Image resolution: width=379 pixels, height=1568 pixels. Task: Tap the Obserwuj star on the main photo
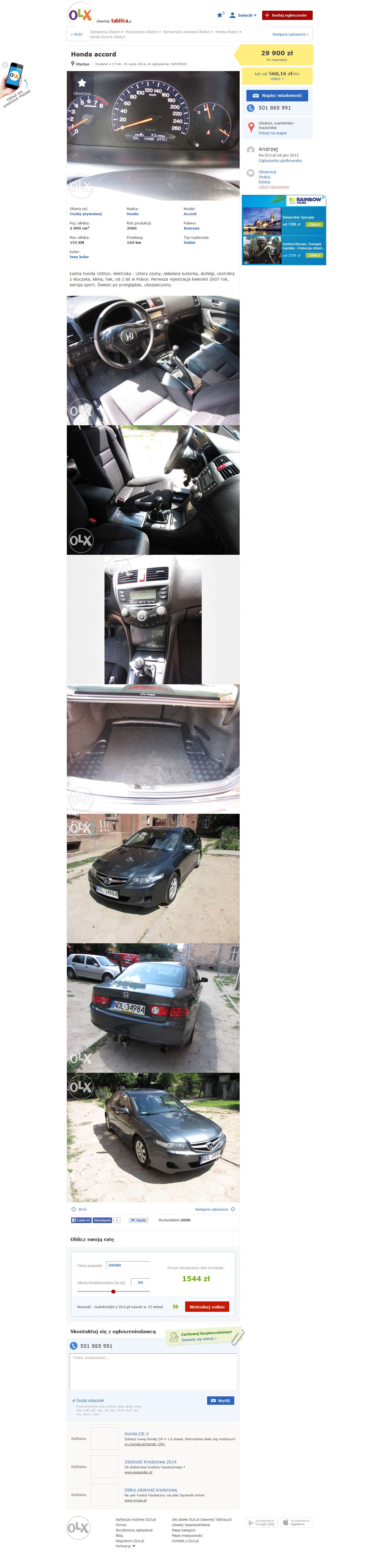[81, 83]
